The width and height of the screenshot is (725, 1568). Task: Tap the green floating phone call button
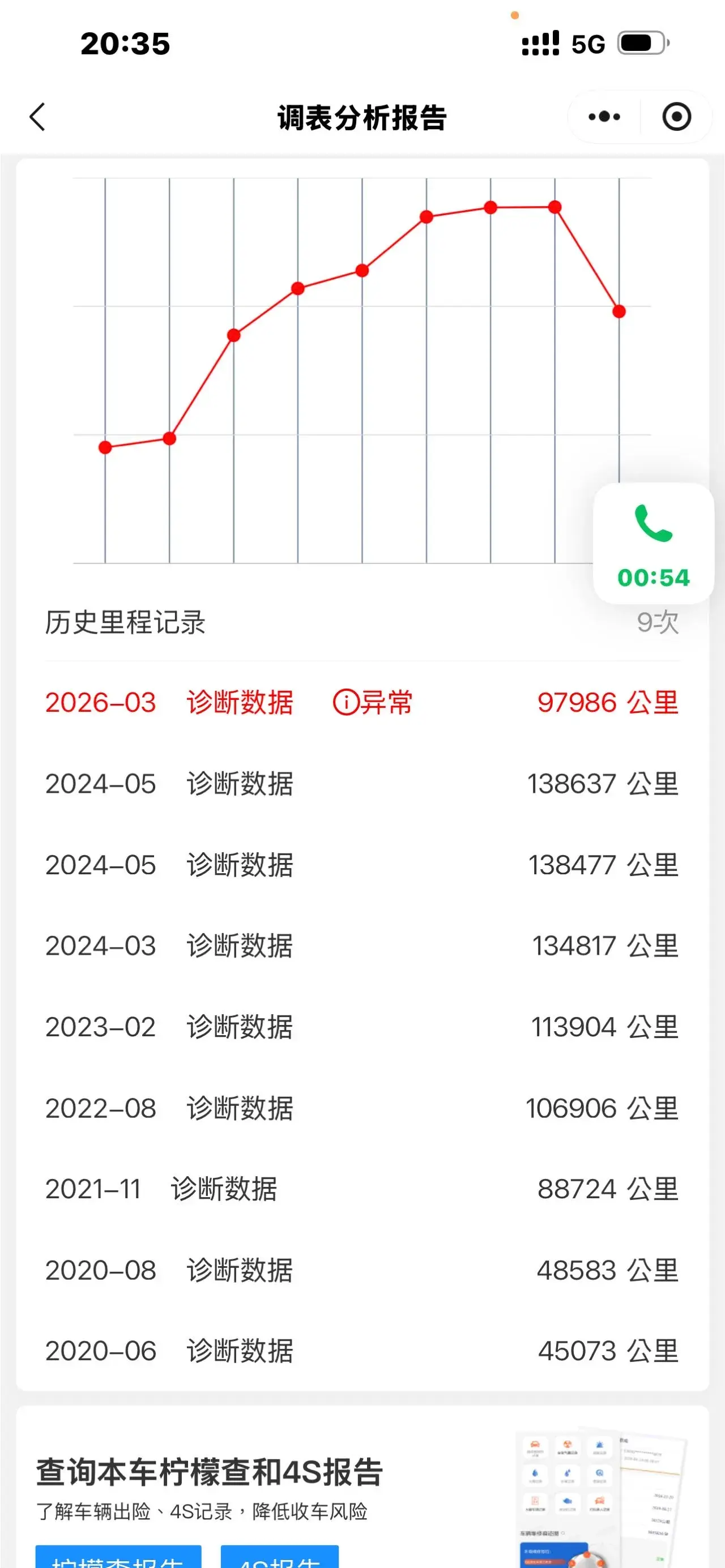[x=653, y=543]
